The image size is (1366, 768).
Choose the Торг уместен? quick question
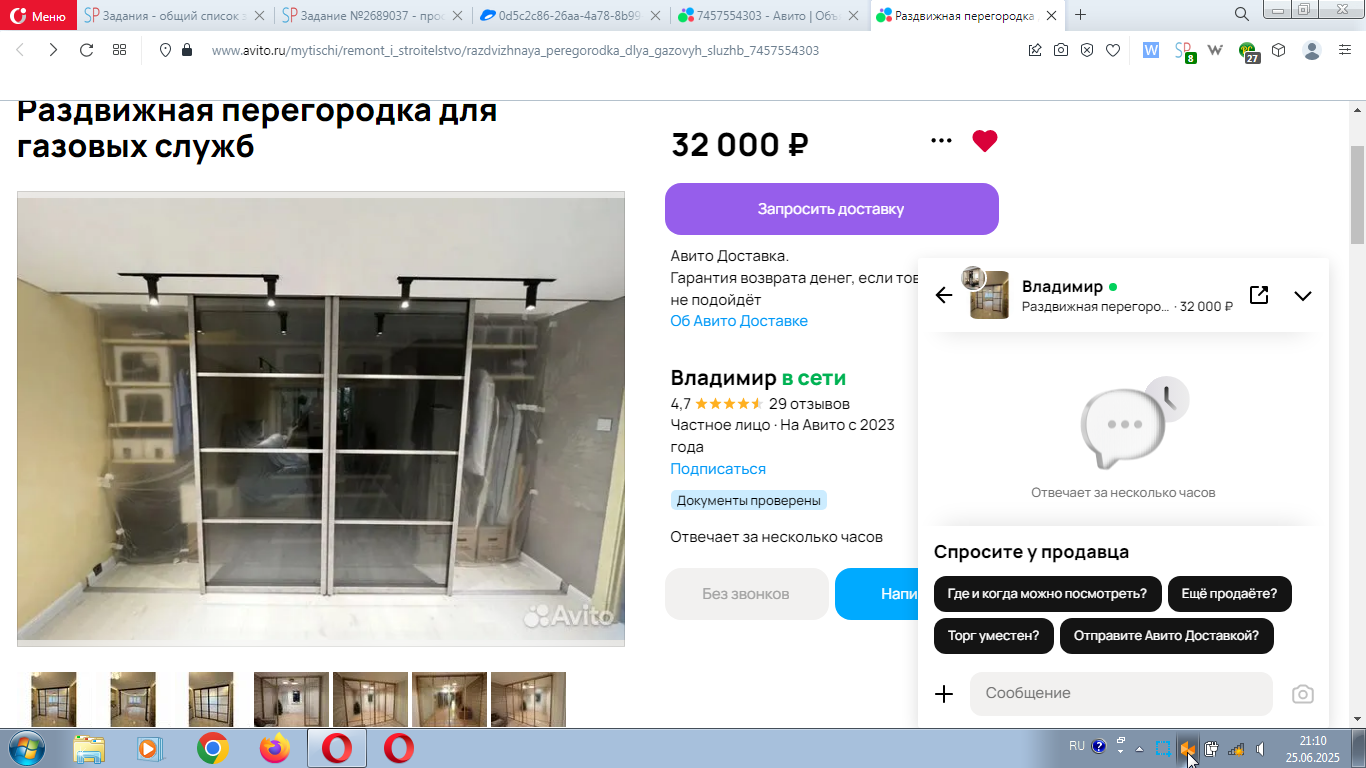tap(993, 635)
